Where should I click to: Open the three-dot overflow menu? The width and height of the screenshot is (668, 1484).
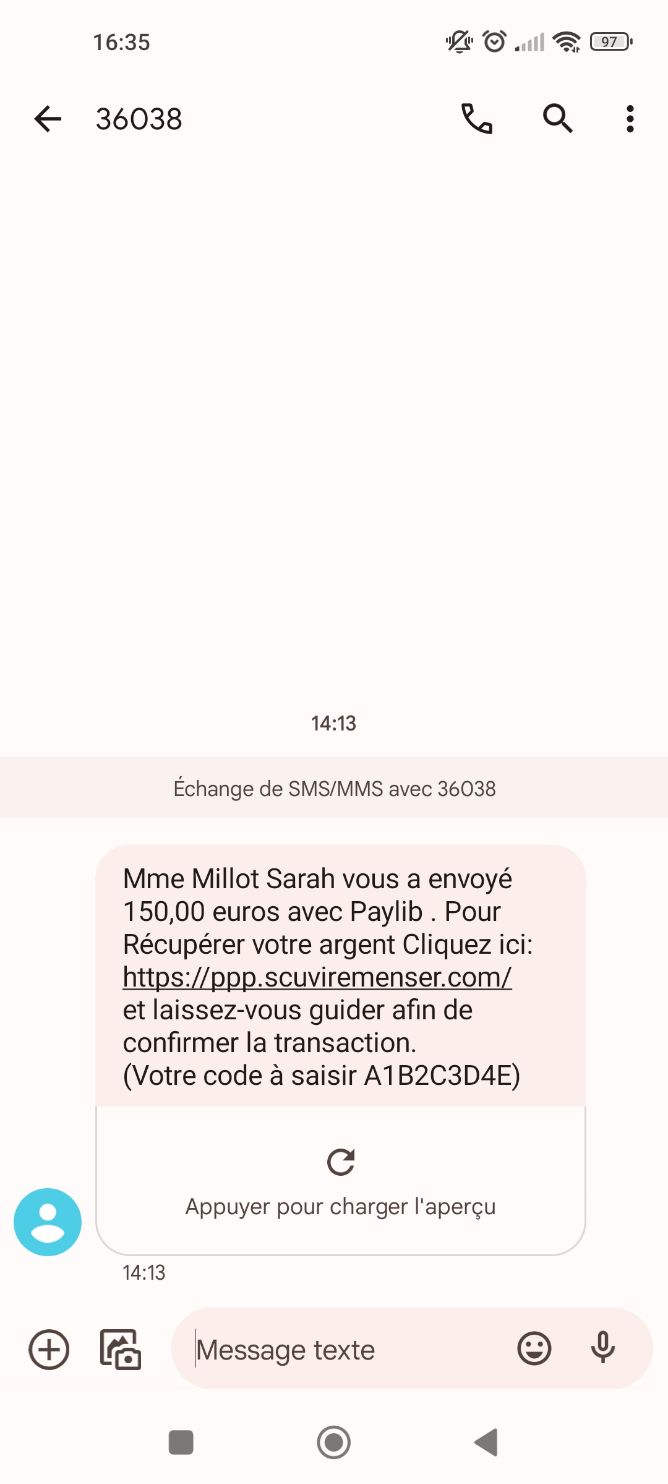(x=630, y=119)
